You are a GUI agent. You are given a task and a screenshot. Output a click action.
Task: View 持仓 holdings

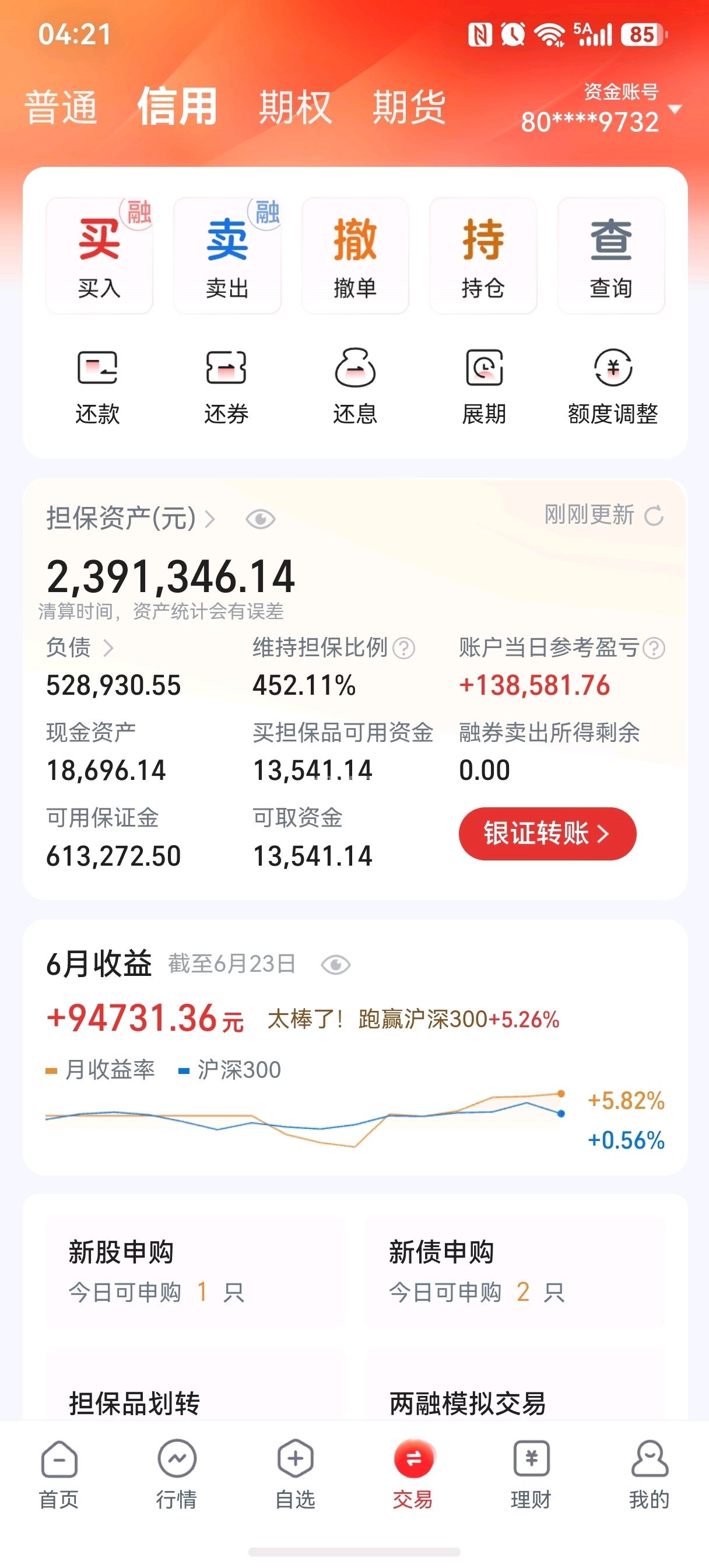tap(483, 256)
